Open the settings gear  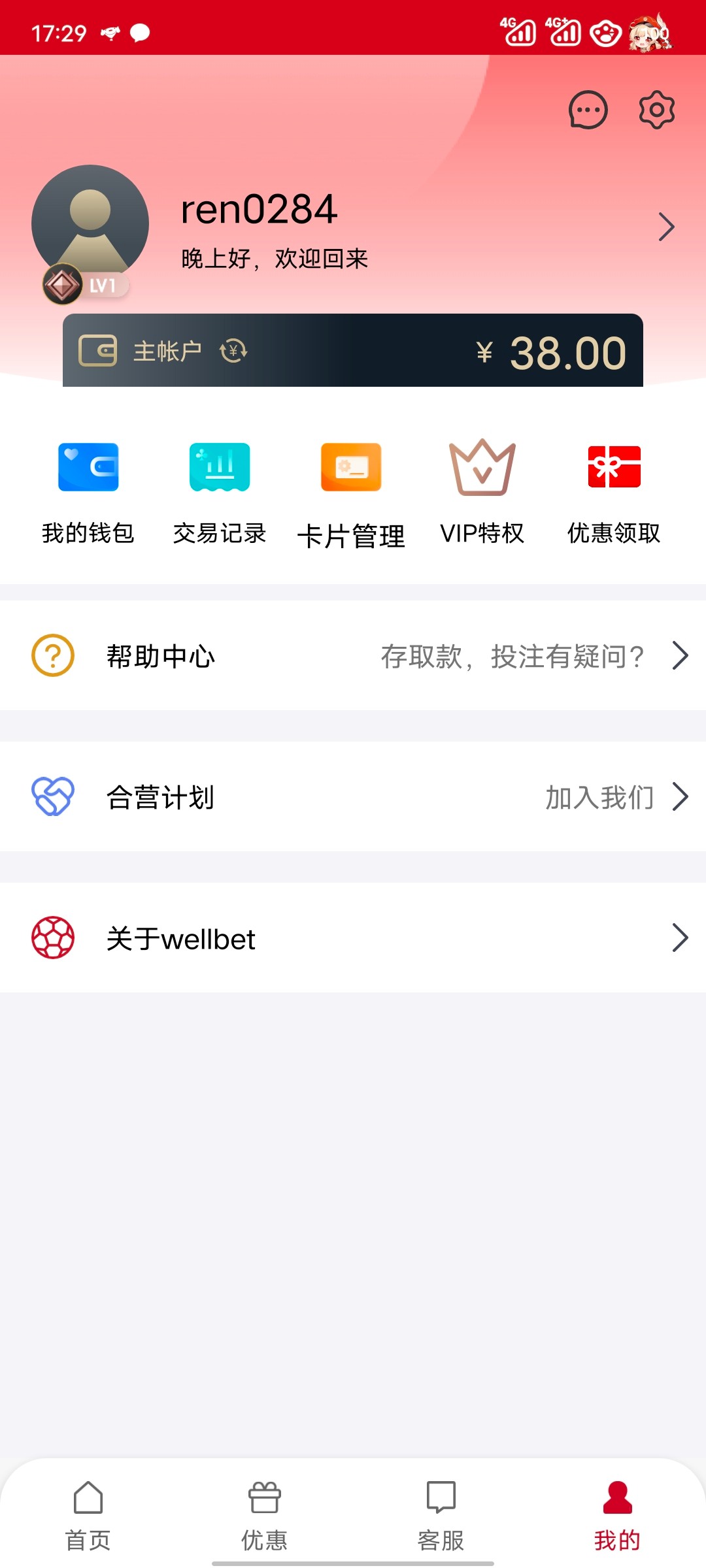point(656,110)
